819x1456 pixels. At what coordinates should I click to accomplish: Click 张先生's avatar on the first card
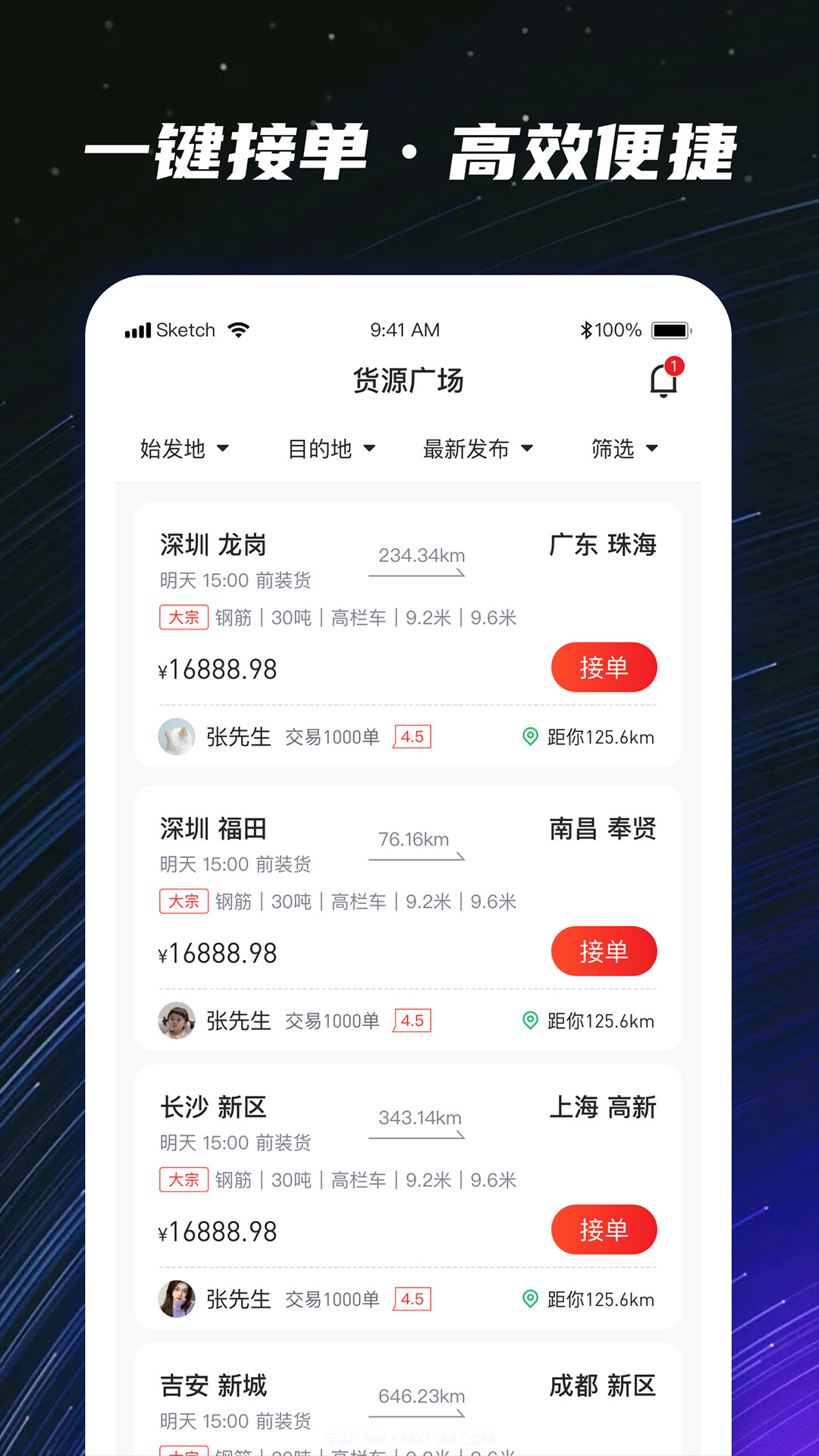pos(177,736)
